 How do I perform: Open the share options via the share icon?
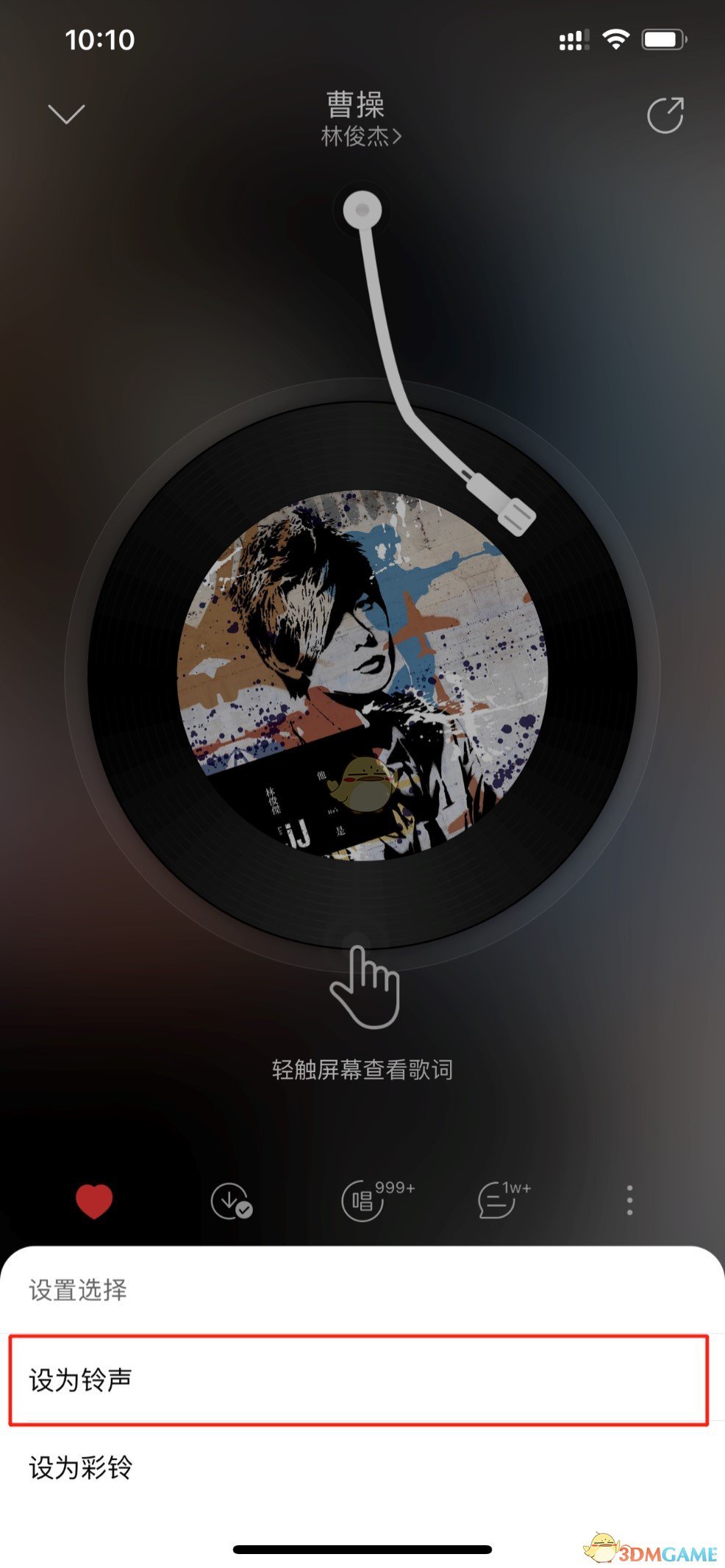click(664, 116)
